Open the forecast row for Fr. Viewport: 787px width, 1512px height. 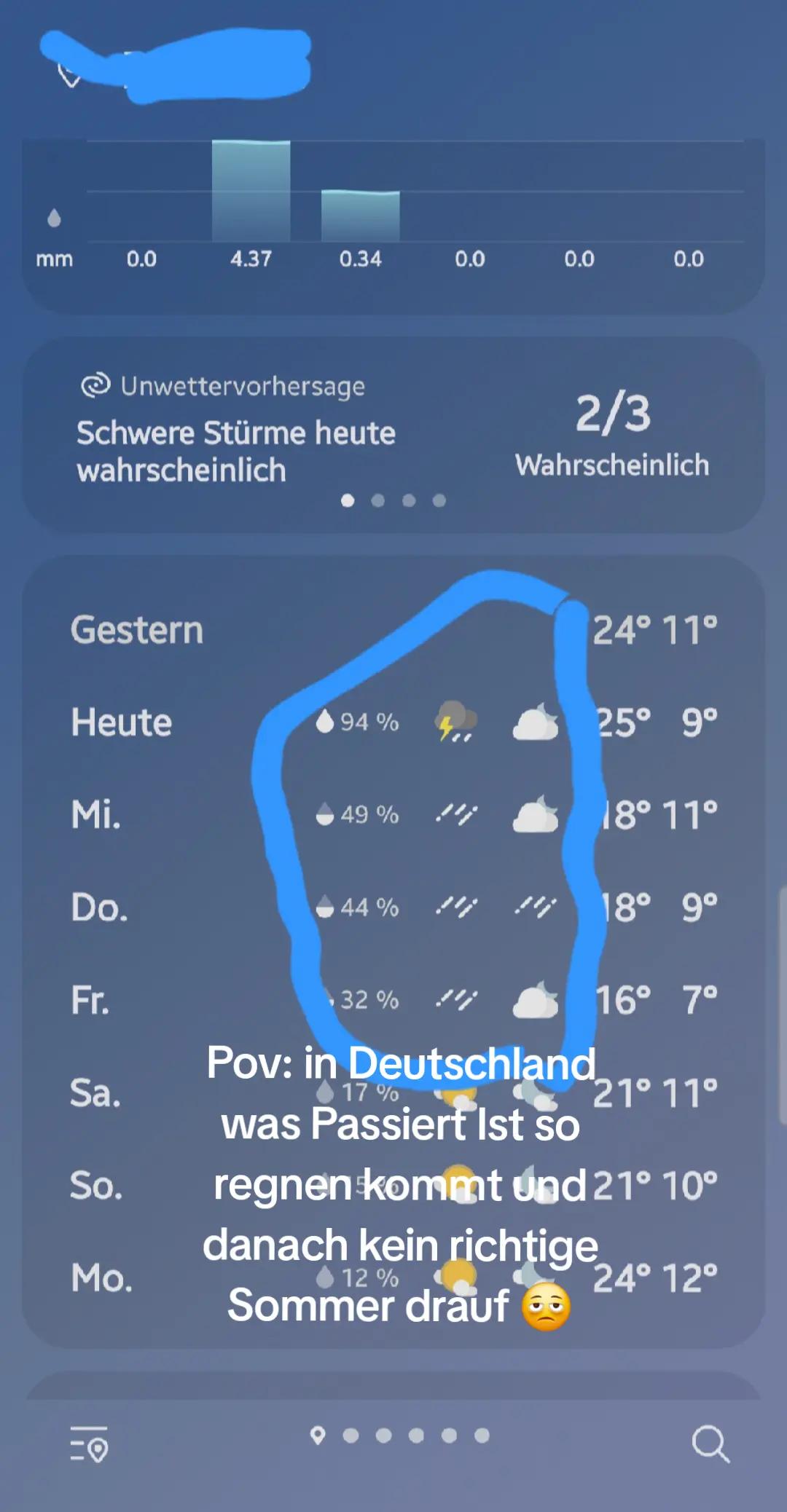click(393, 999)
